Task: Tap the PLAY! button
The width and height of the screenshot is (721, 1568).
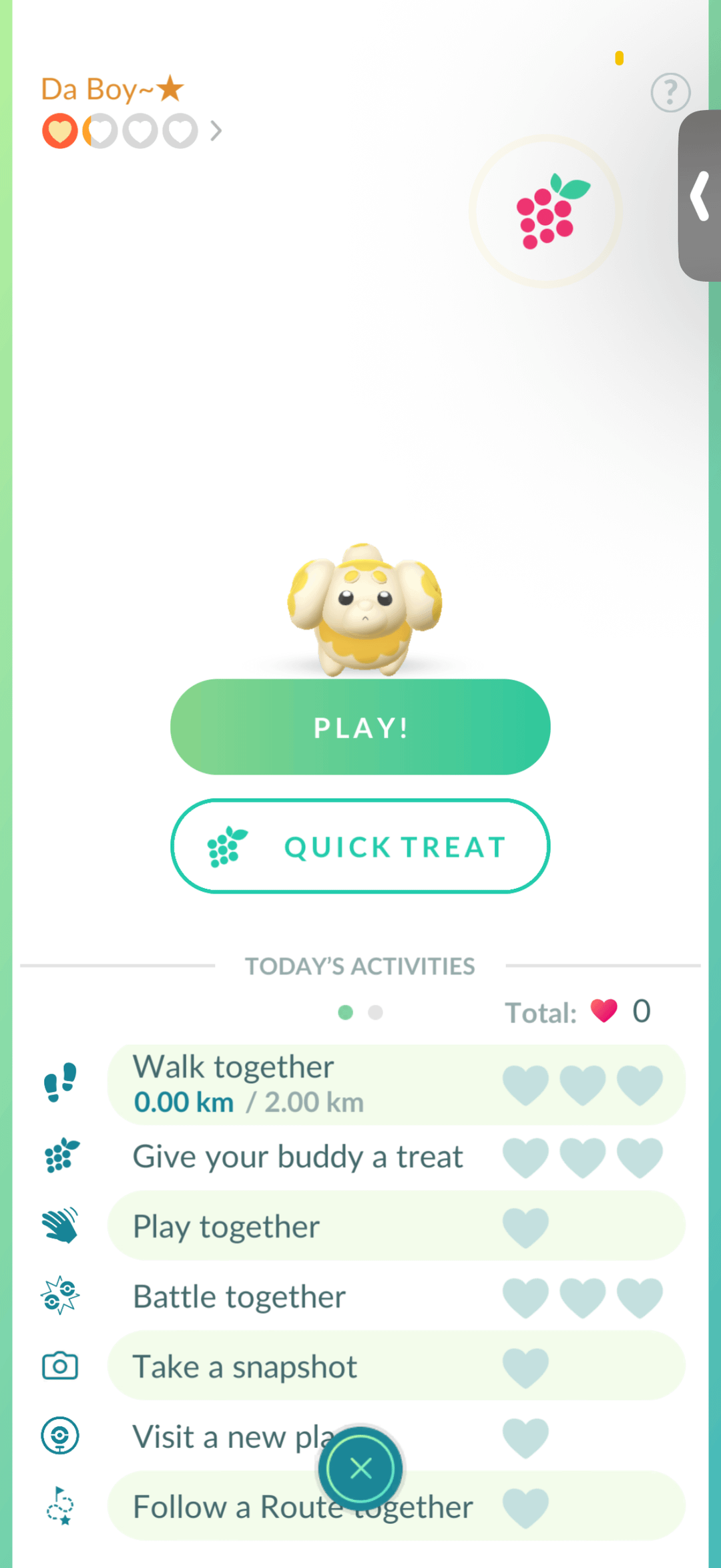Action: point(360,727)
